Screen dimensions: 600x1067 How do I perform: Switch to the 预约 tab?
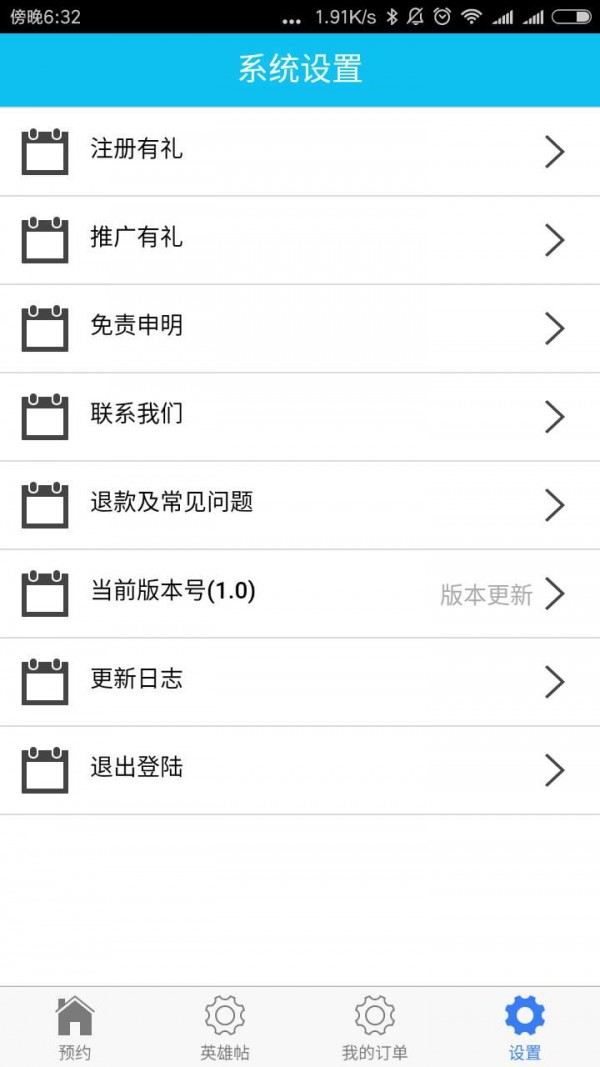click(x=75, y=1027)
